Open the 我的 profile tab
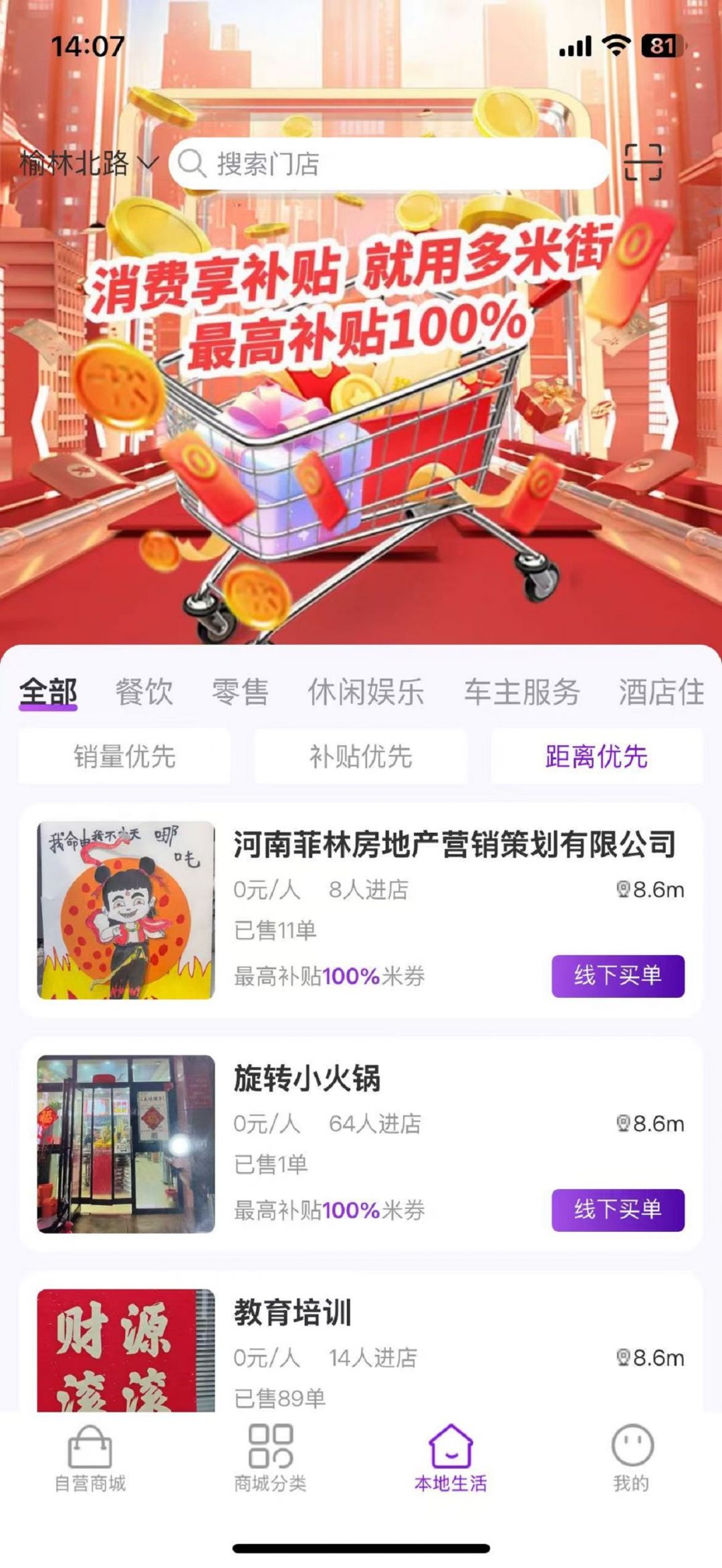Image resolution: width=722 pixels, height=1568 pixels. coord(631,1458)
